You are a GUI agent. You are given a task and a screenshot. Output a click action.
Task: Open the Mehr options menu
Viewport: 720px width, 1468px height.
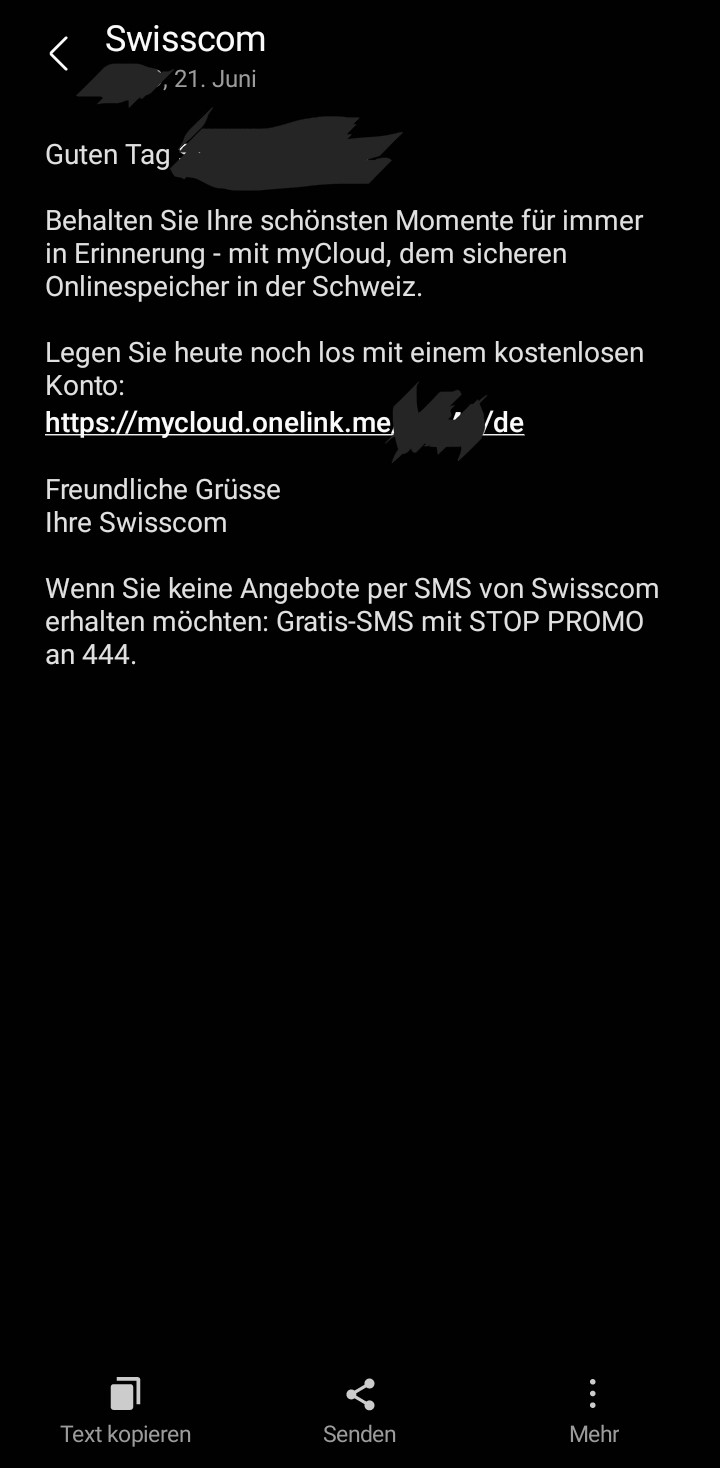pyautogui.click(x=593, y=1410)
